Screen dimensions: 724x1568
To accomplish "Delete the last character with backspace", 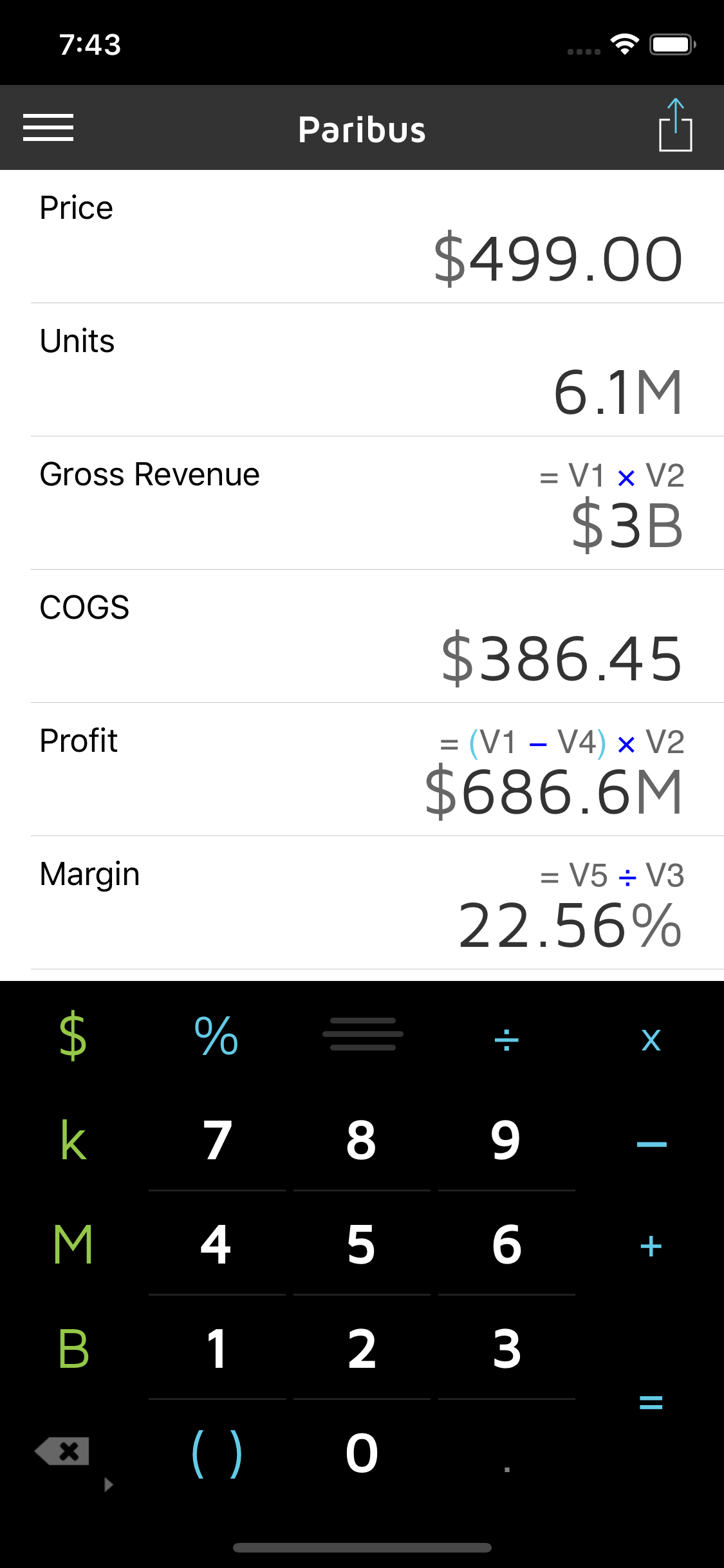I will pyautogui.click(x=63, y=1451).
